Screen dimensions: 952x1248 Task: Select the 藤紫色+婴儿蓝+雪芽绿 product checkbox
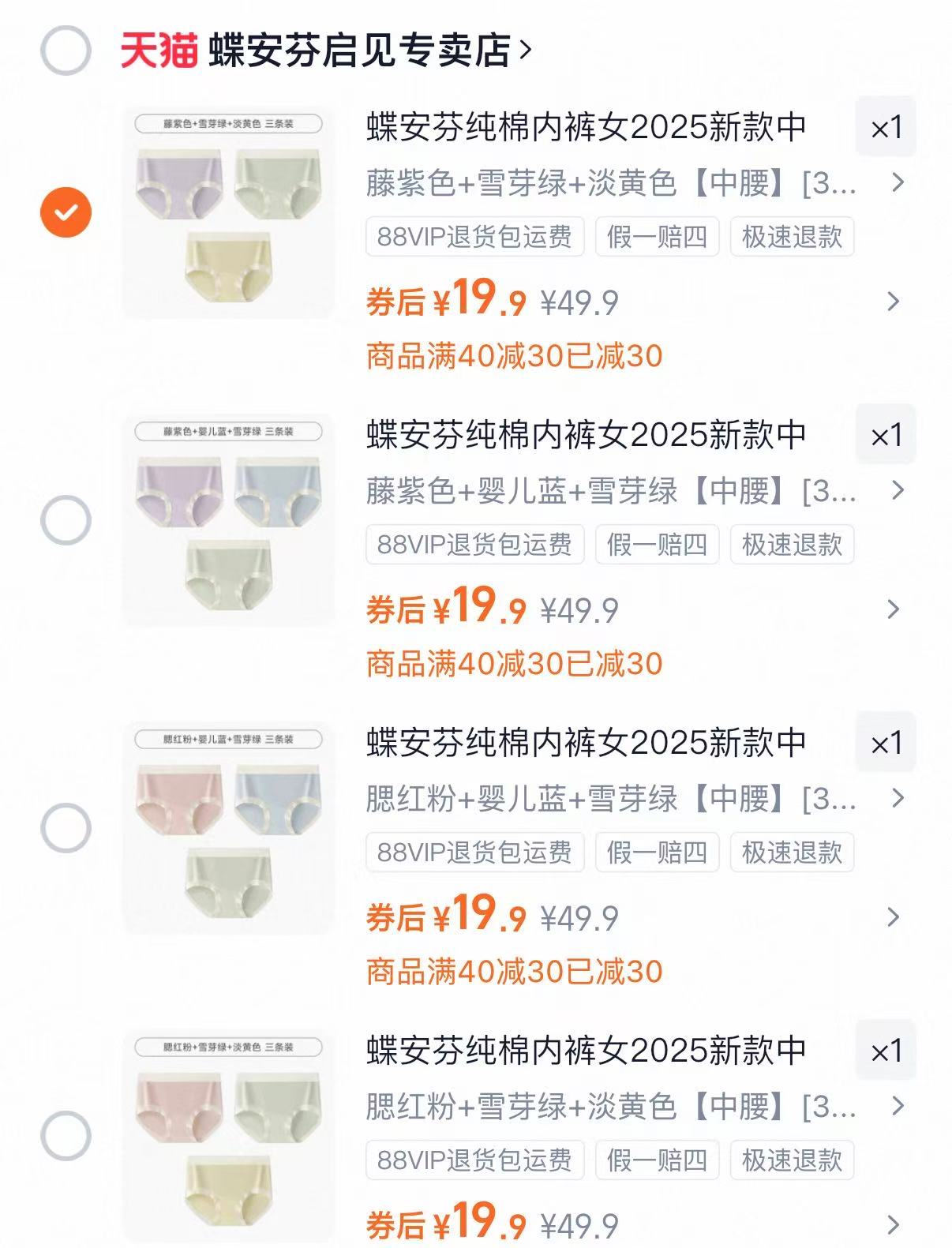tap(67, 517)
